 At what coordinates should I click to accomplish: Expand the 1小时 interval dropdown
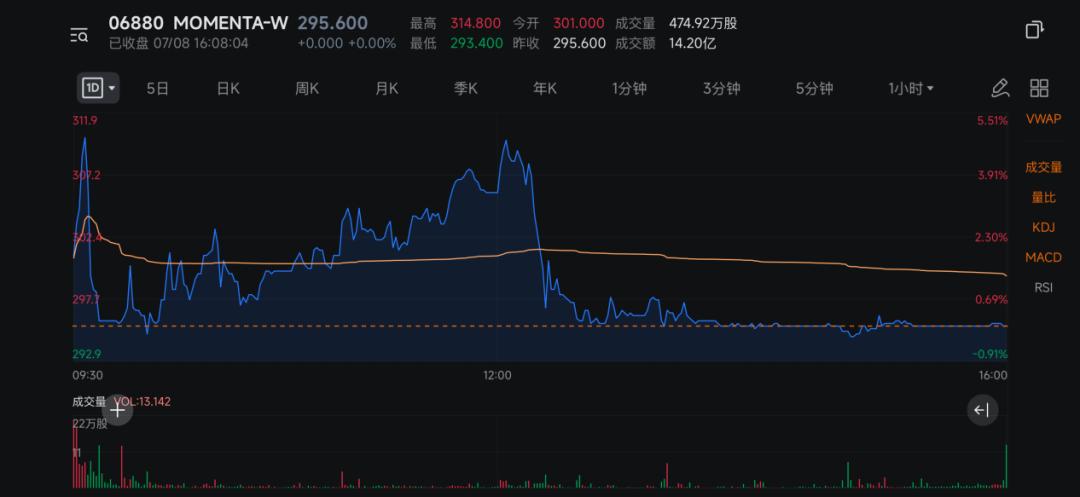[x=911, y=89]
